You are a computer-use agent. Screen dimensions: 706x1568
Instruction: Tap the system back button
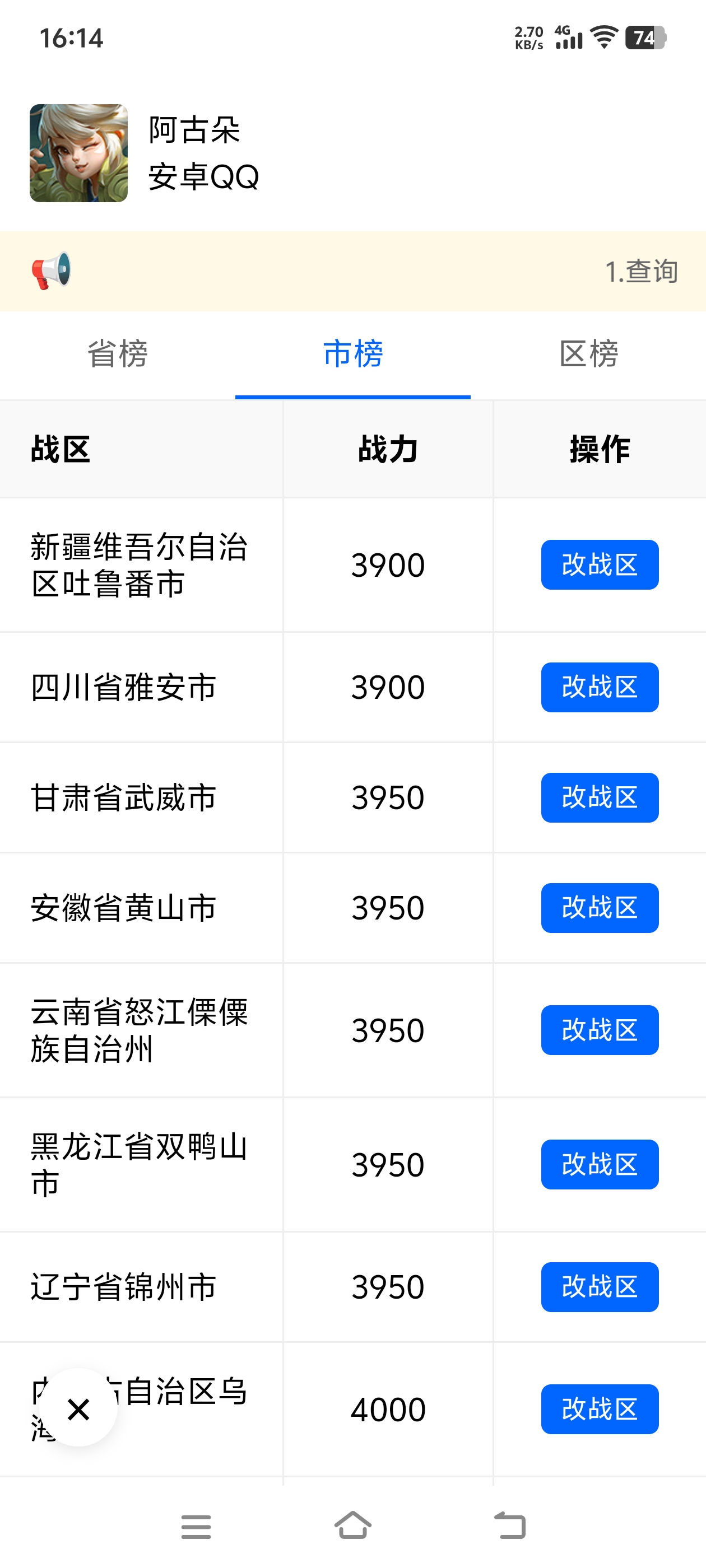[510, 1526]
